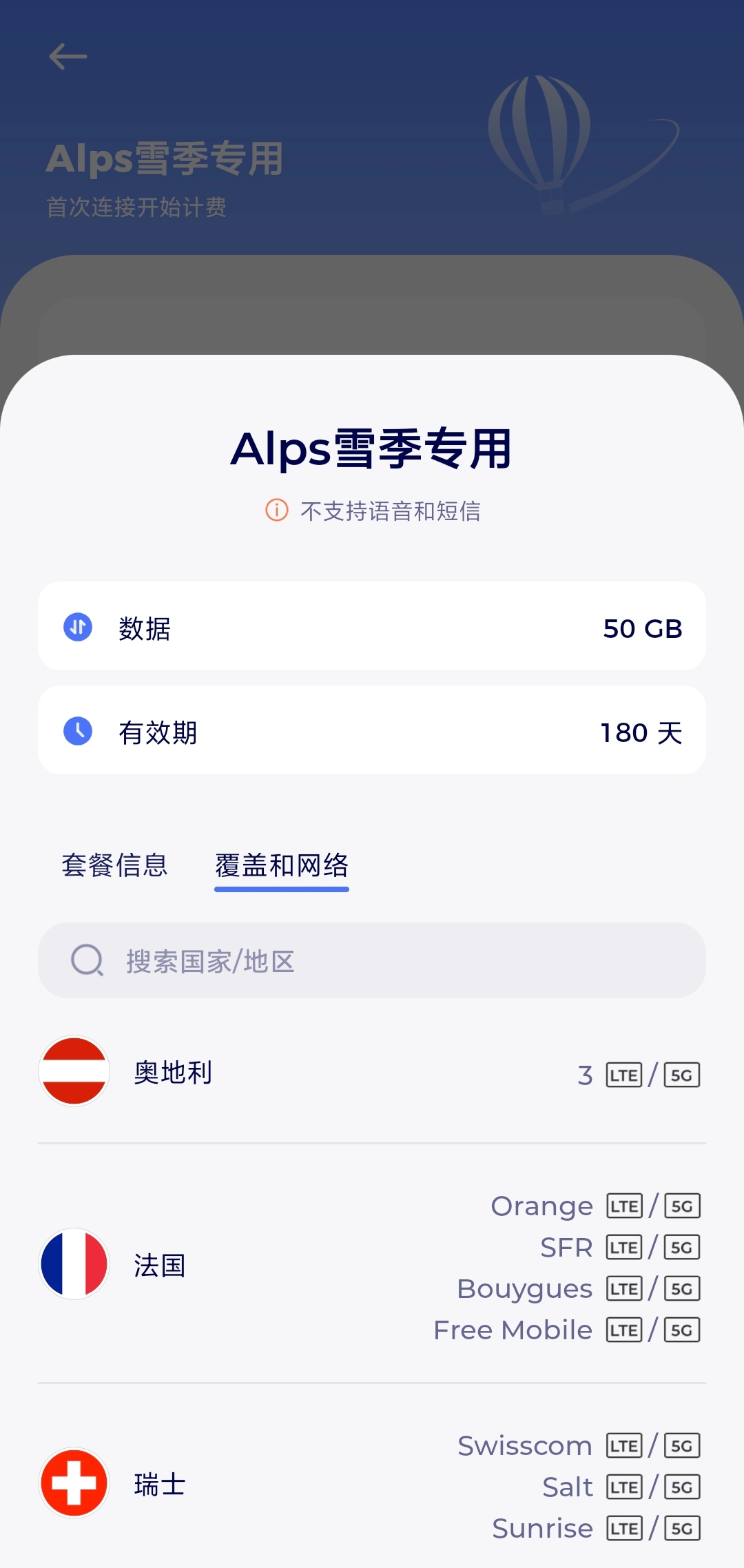Go back using the top-left arrow
This screenshot has width=744, height=1568.
pos(68,56)
